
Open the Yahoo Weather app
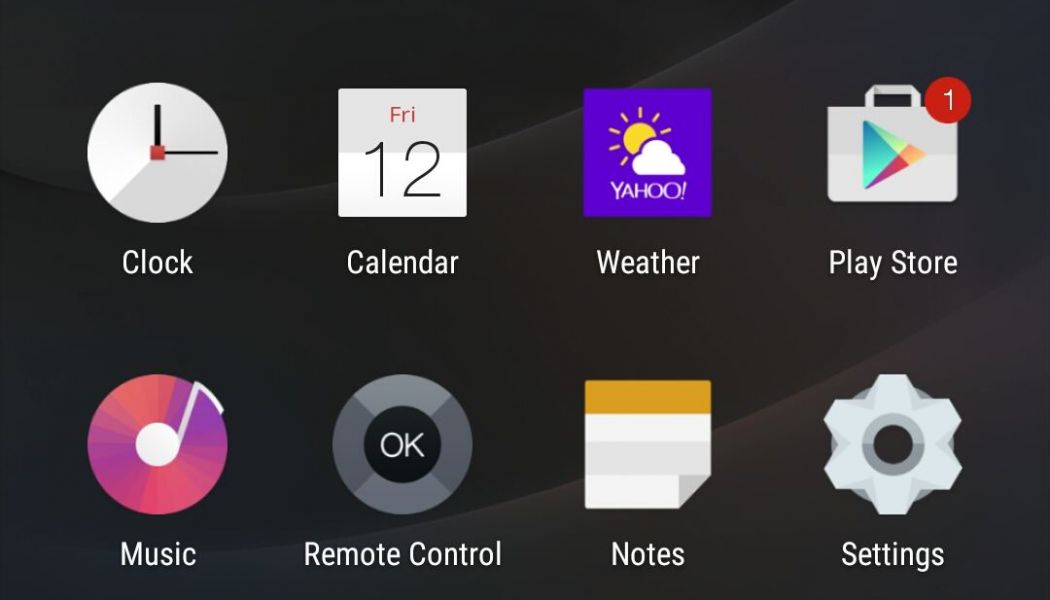(647, 153)
